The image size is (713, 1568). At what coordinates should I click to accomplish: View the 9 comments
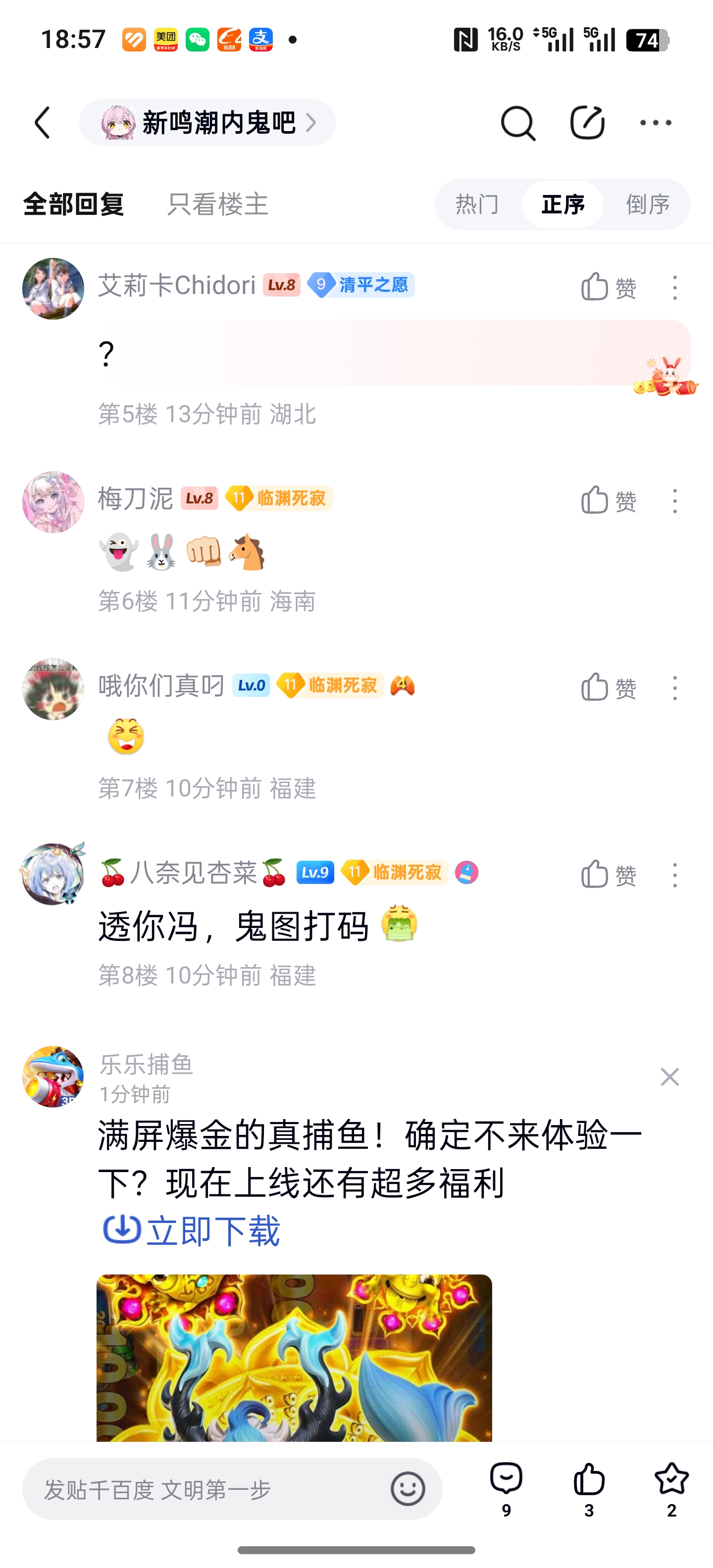pos(506,1488)
